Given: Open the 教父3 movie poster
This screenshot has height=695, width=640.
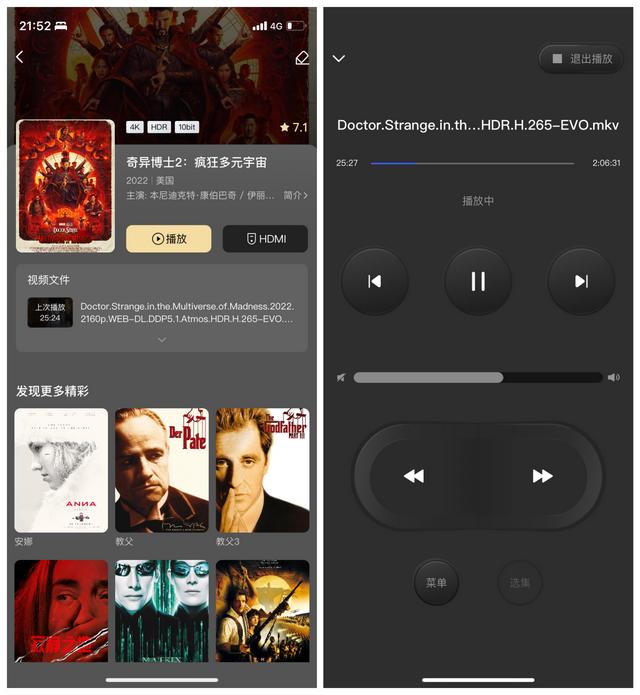Looking at the screenshot, I should (x=263, y=470).
